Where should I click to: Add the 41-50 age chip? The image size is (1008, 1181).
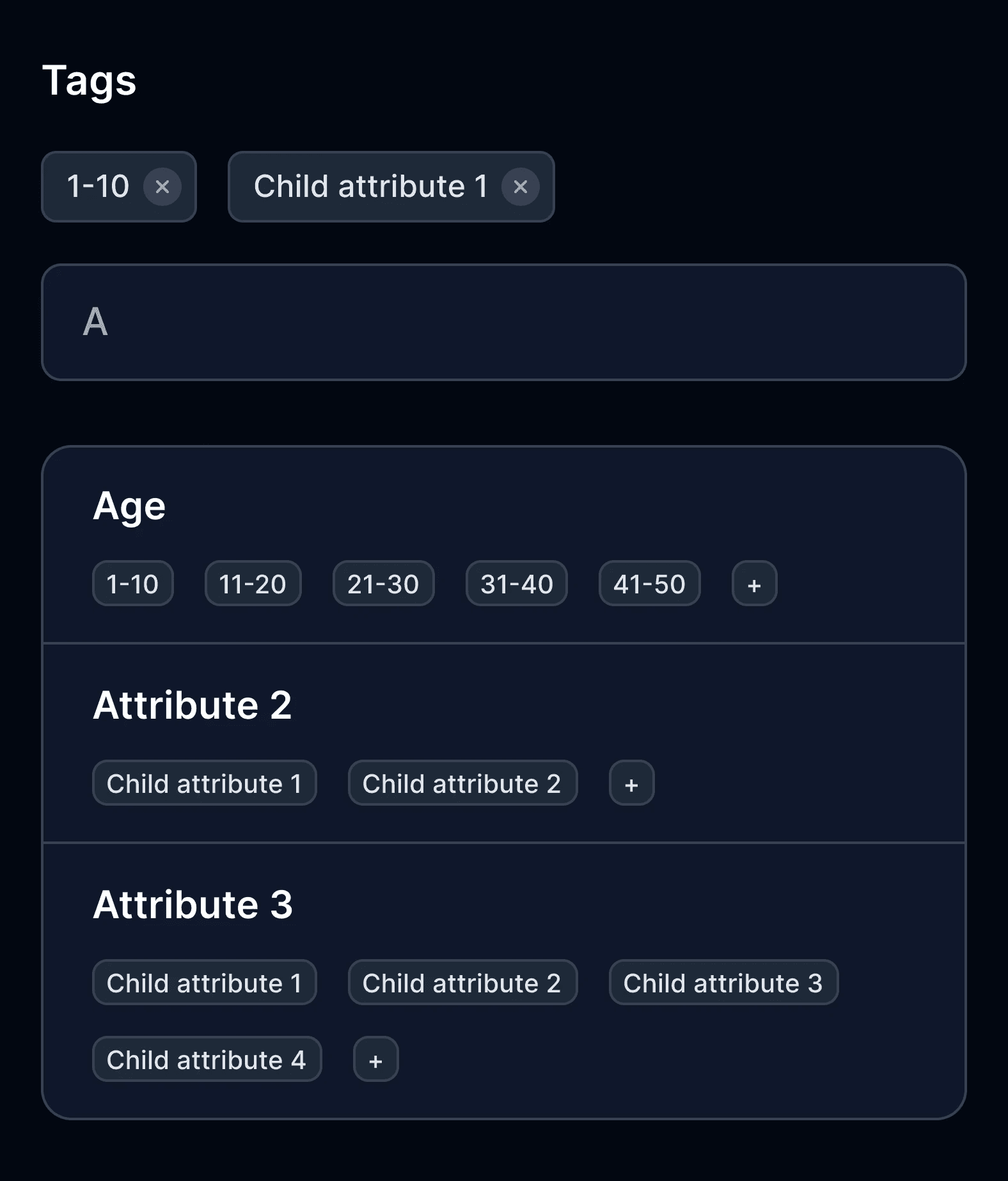(x=649, y=583)
